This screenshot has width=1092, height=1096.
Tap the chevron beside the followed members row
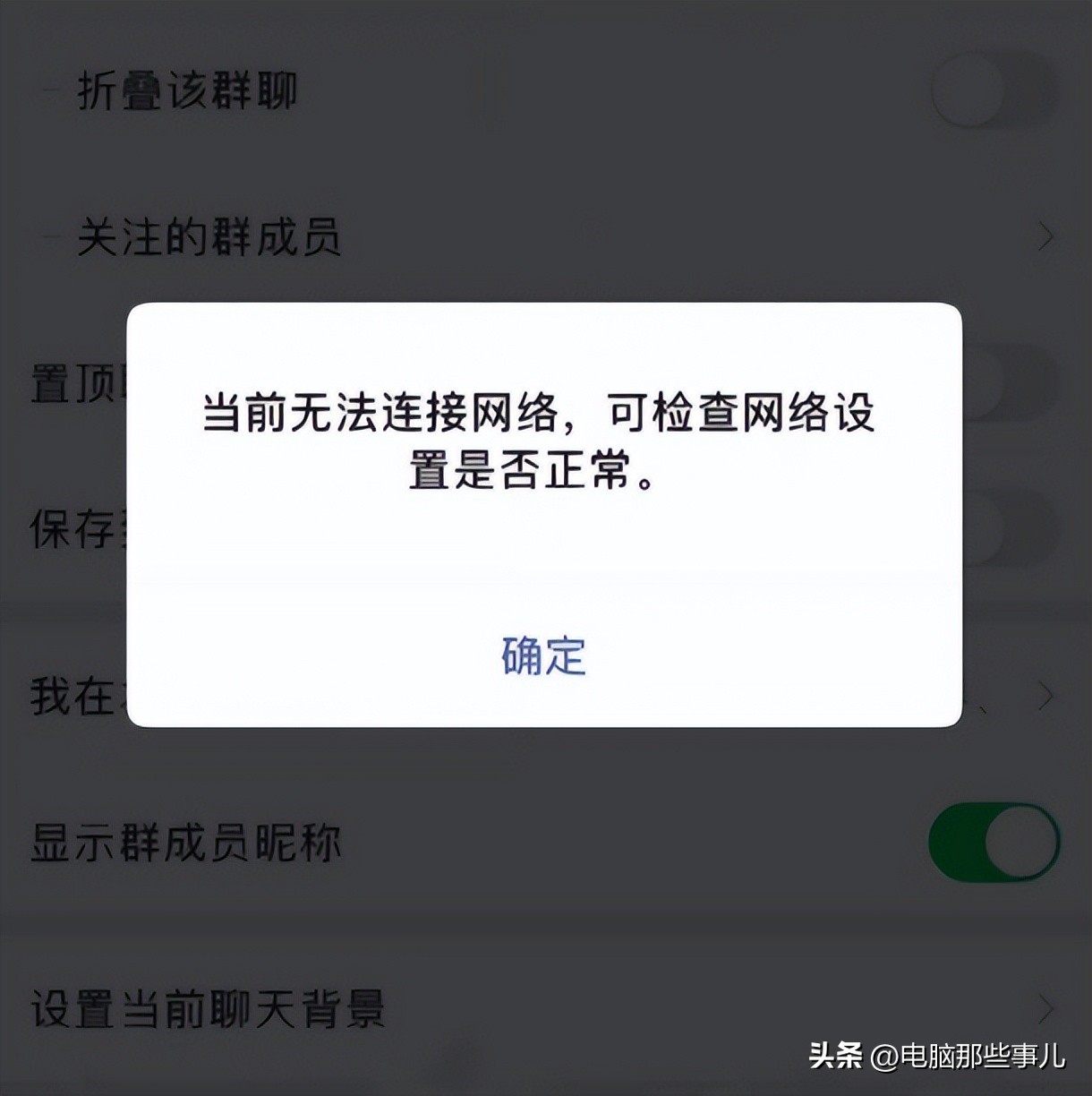1045,235
